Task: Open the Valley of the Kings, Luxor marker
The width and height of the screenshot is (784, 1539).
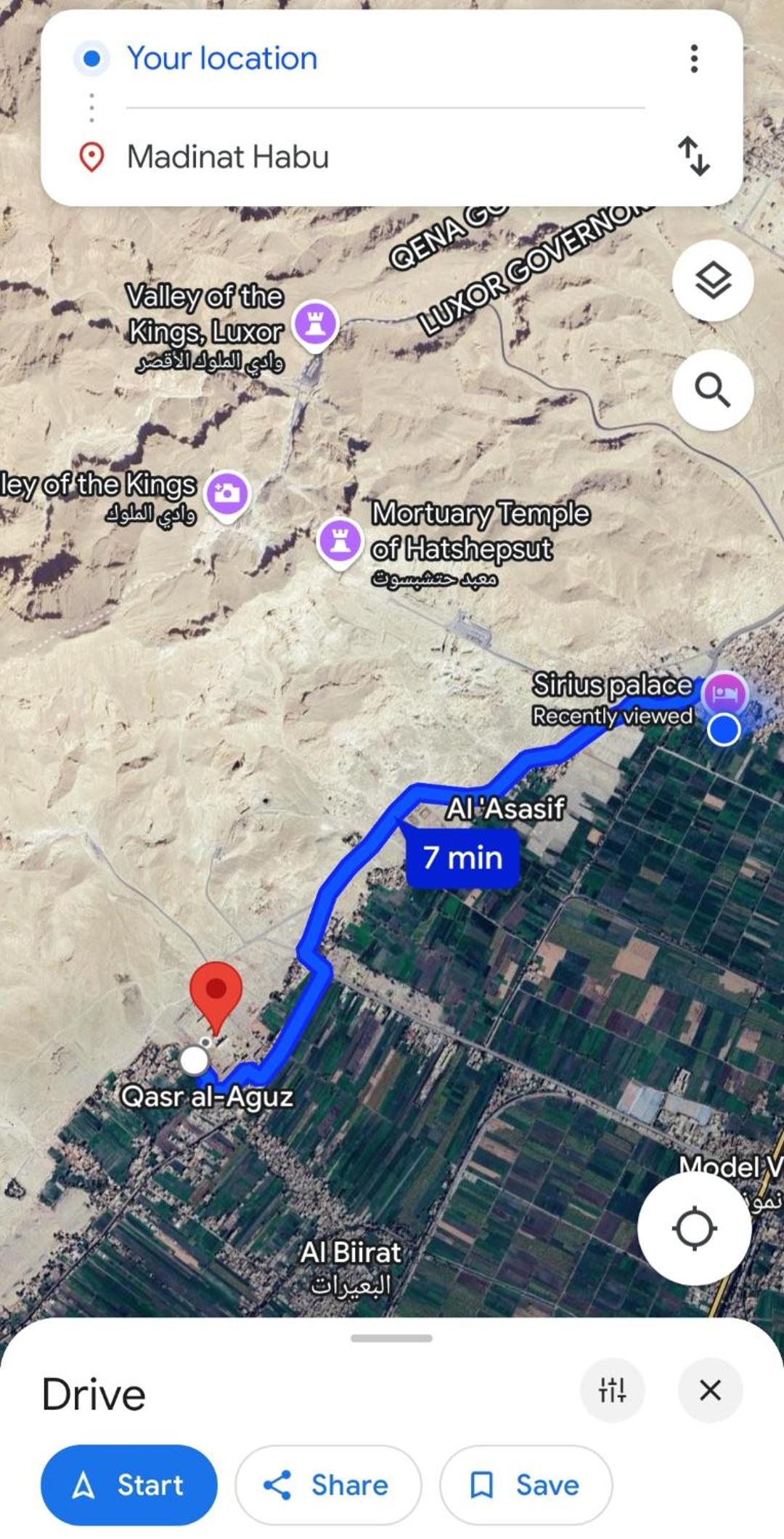Action: pyautogui.click(x=315, y=323)
